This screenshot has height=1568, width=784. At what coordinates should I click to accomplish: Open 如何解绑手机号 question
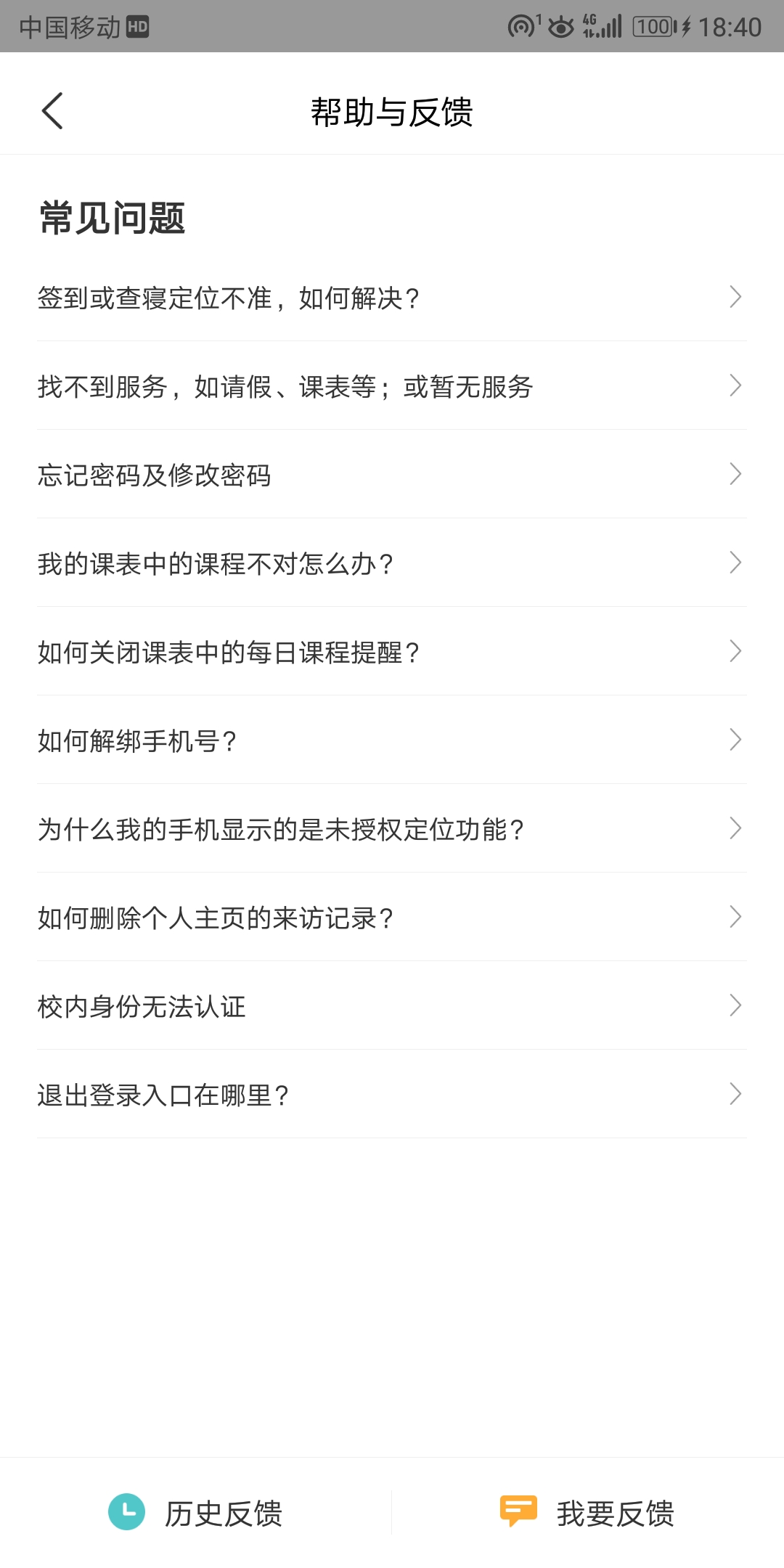391,740
